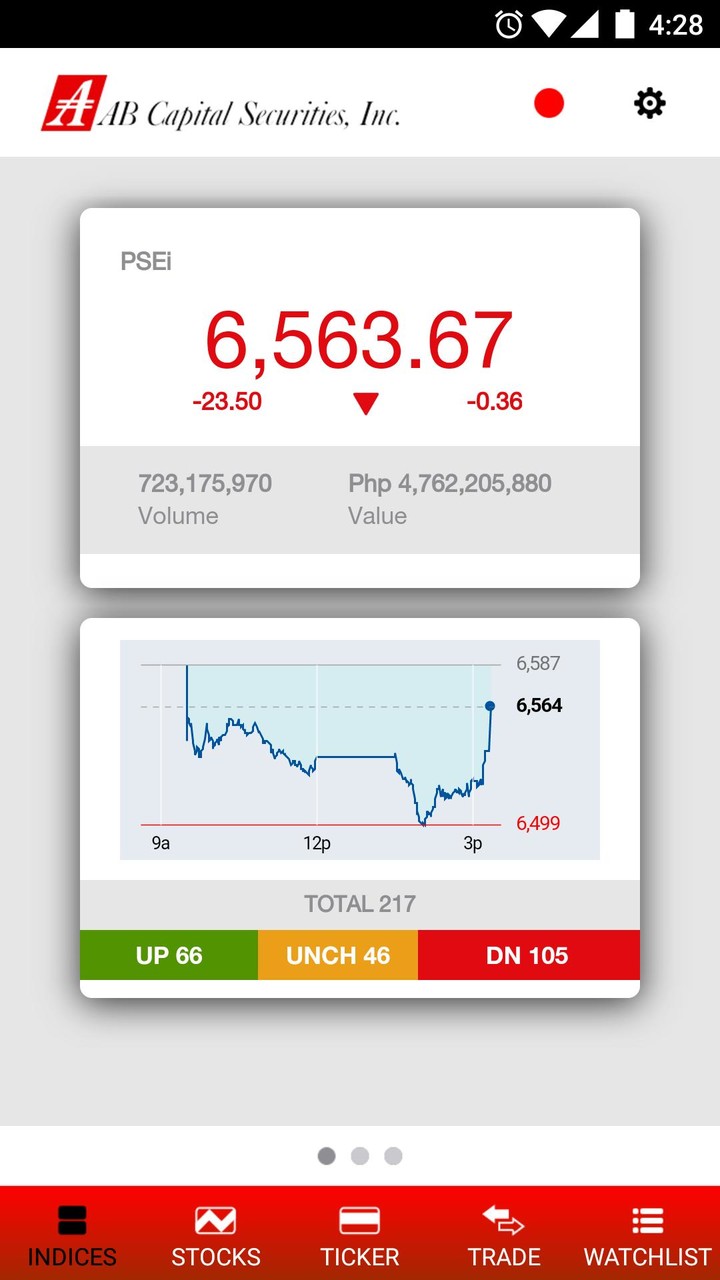Tap the AB Capital Securities logo
The width and height of the screenshot is (720, 1280).
(220, 103)
